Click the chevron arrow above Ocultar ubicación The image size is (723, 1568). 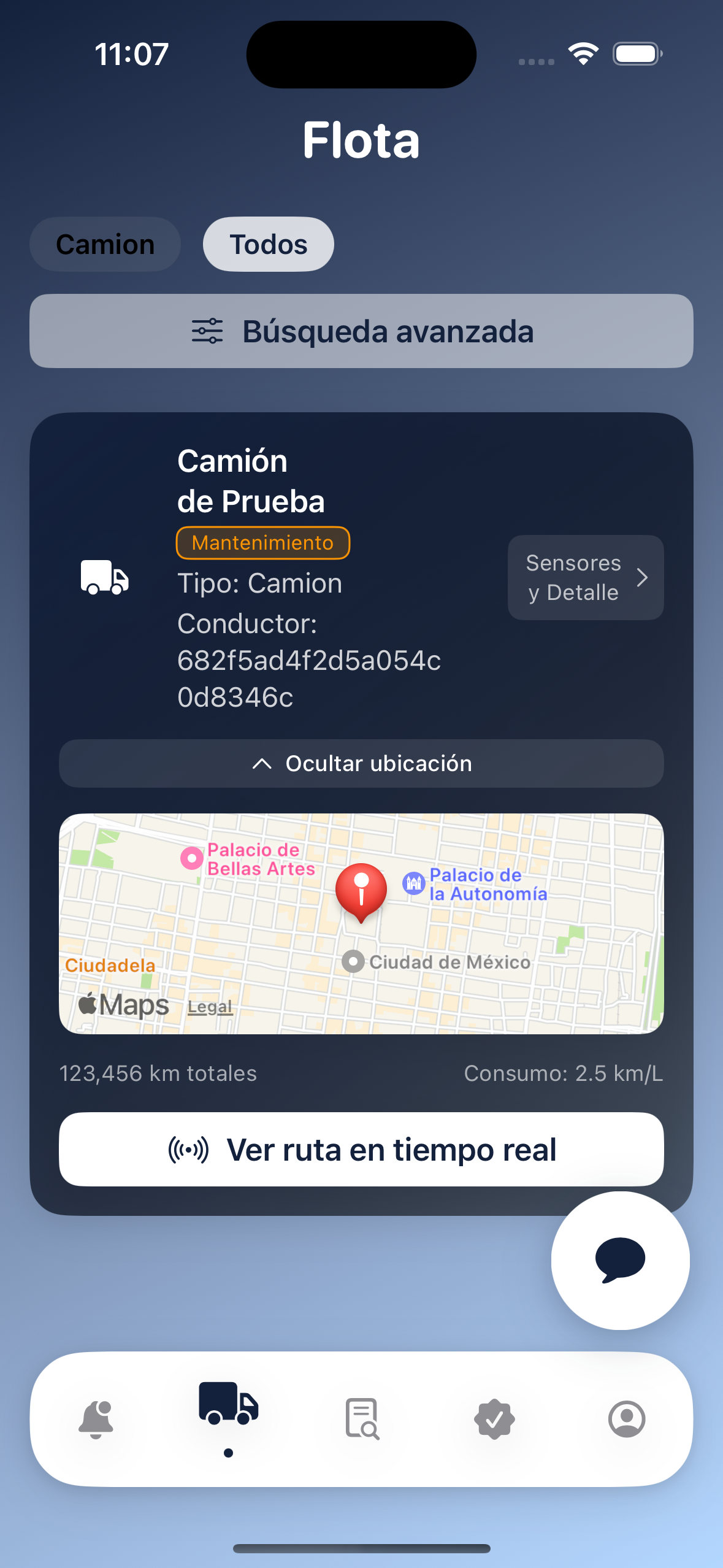pos(261,764)
